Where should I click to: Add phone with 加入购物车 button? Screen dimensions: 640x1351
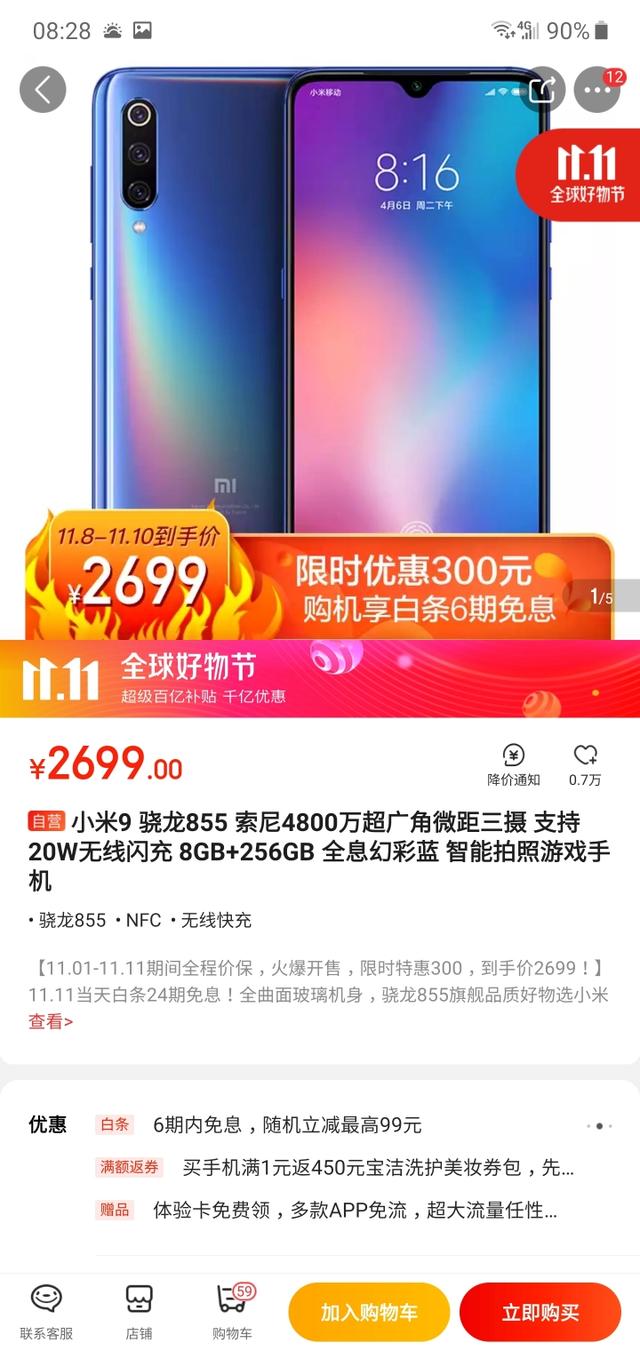pos(369,1312)
